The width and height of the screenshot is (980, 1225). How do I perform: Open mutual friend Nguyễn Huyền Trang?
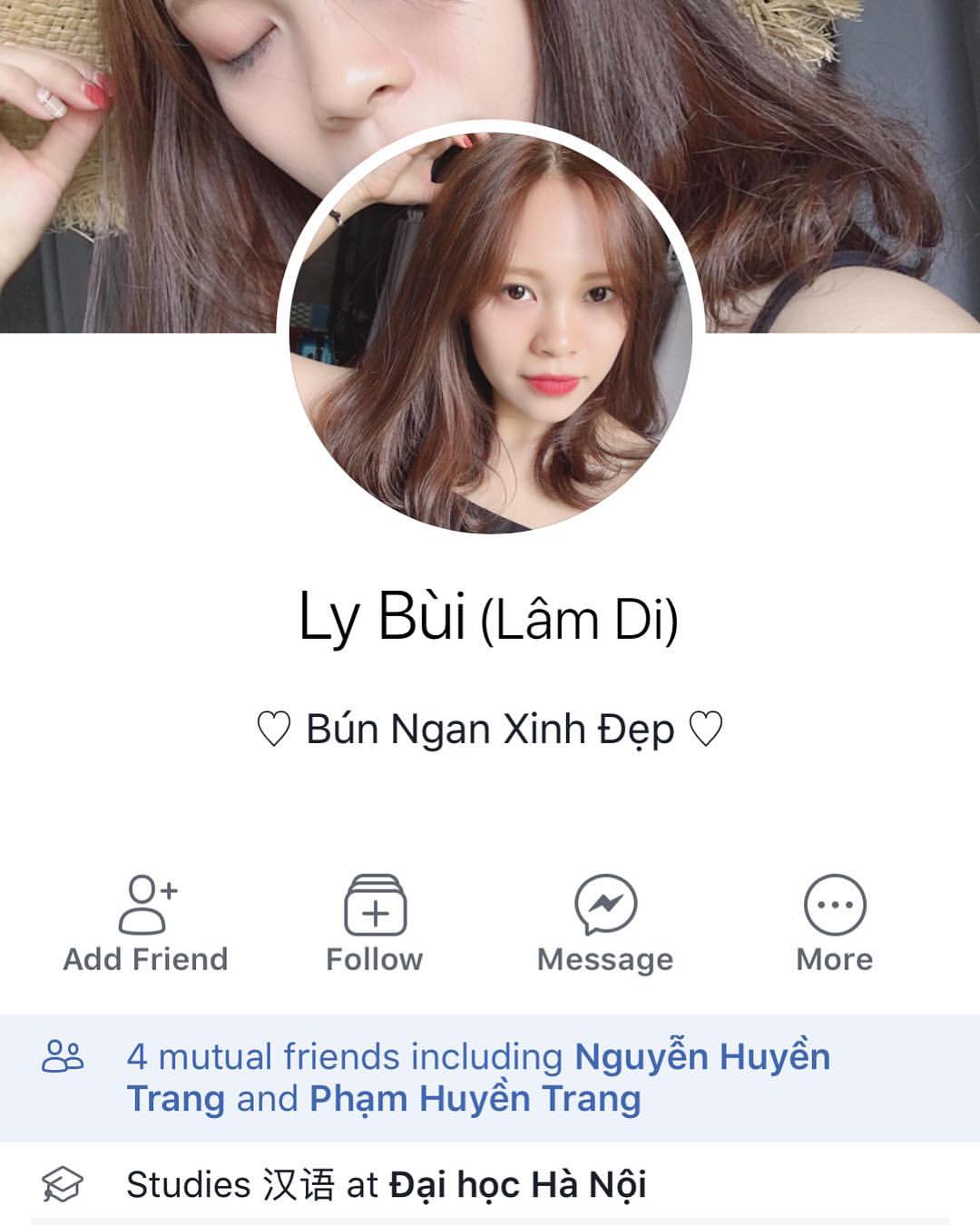point(702,1057)
